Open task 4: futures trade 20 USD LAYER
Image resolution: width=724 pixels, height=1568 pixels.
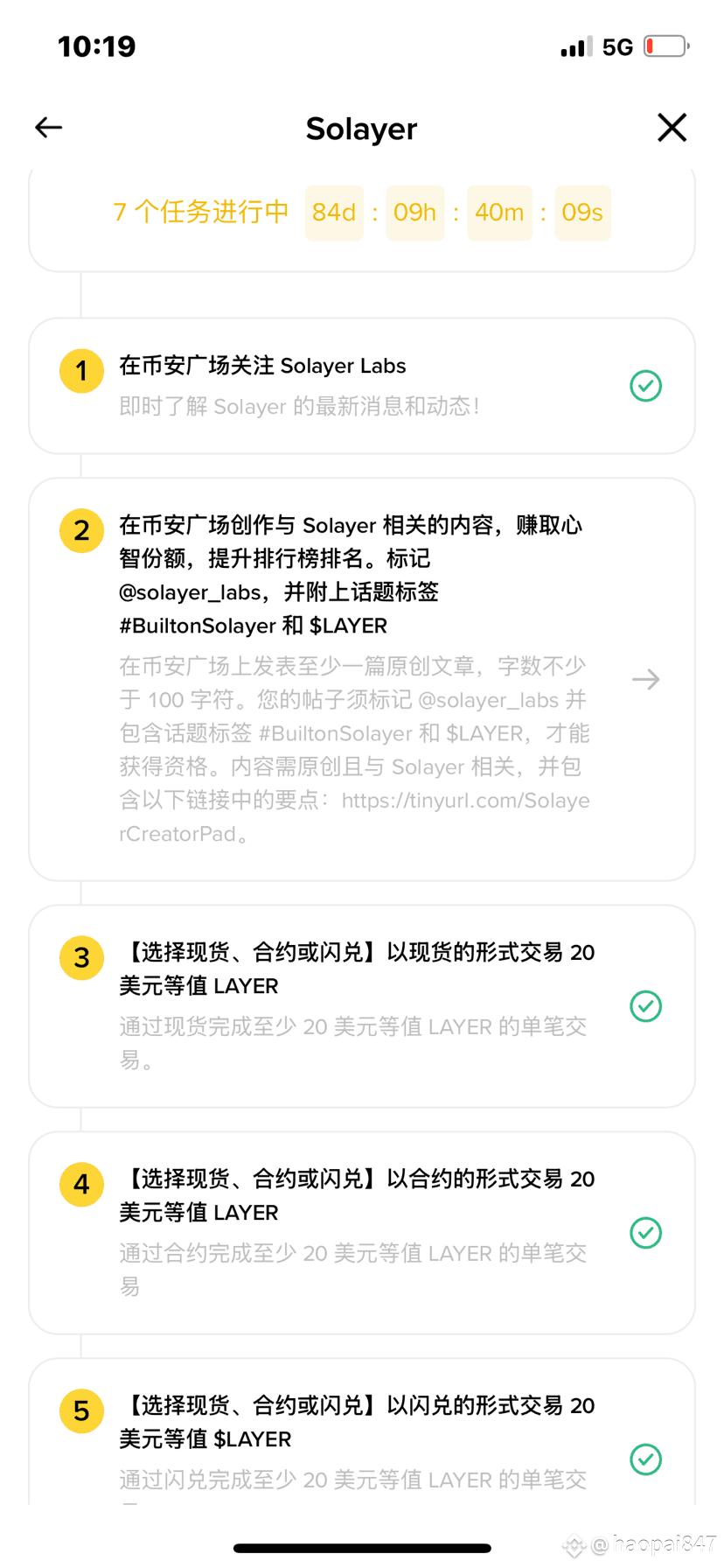pyautogui.click(x=361, y=1232)
